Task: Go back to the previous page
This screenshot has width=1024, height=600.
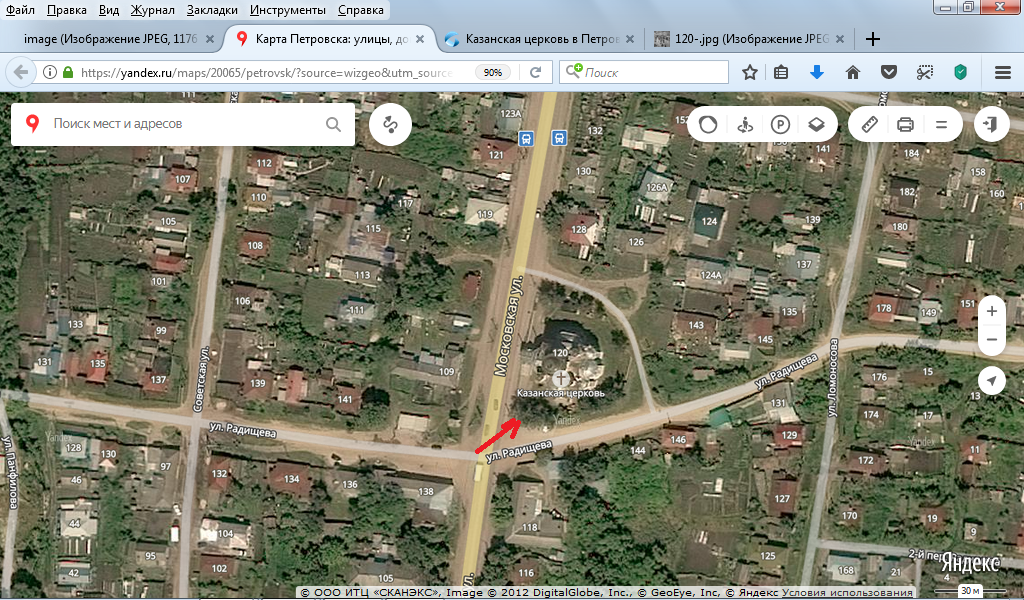Action: click(20, 72)
